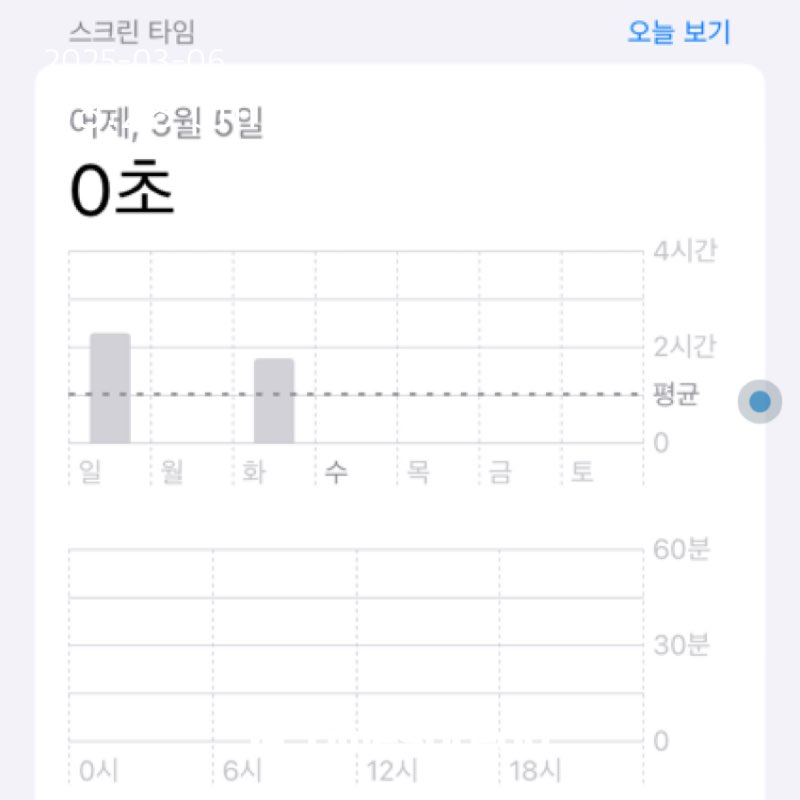The width and height of the screenshot is (800, 800).
Task: Tap the 오늘 보기 link
Action: click(x=679, y=32)
